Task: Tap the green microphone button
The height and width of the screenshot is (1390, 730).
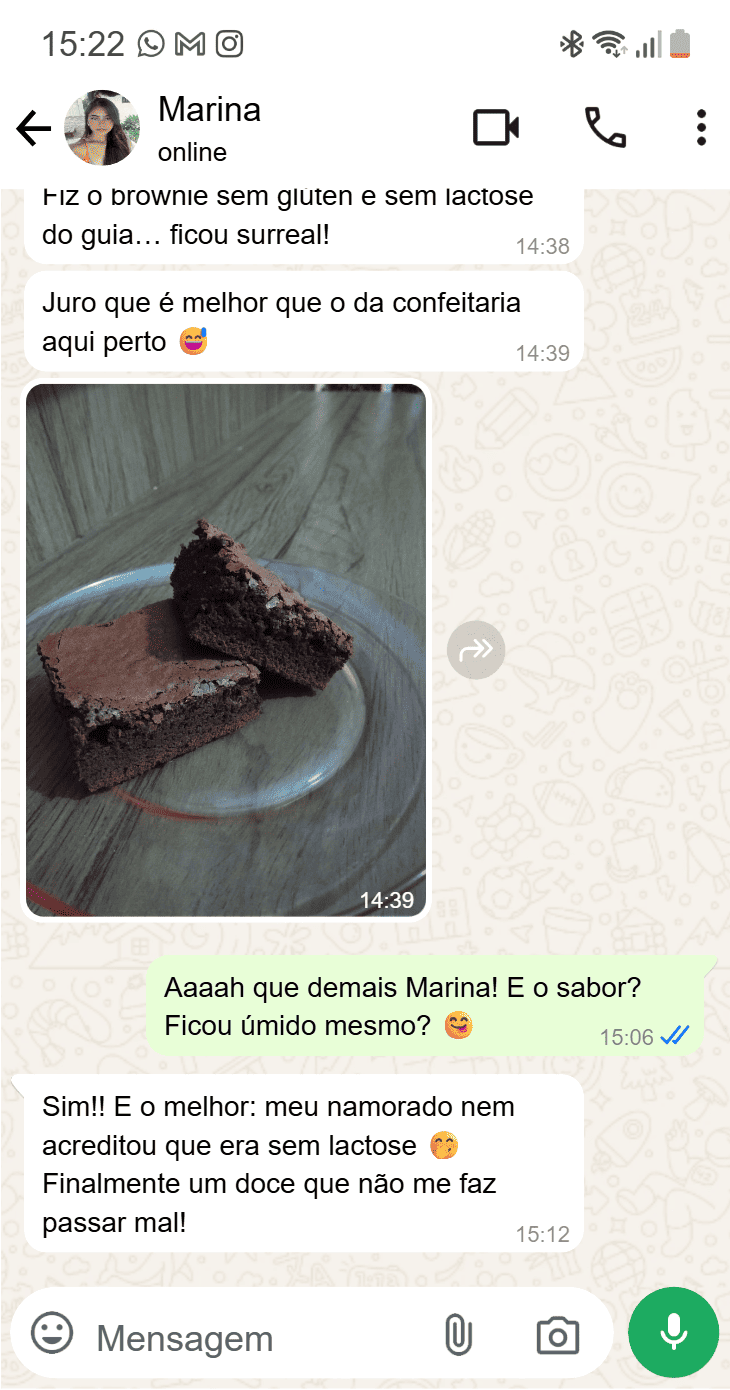Action: coord(673,1332)
